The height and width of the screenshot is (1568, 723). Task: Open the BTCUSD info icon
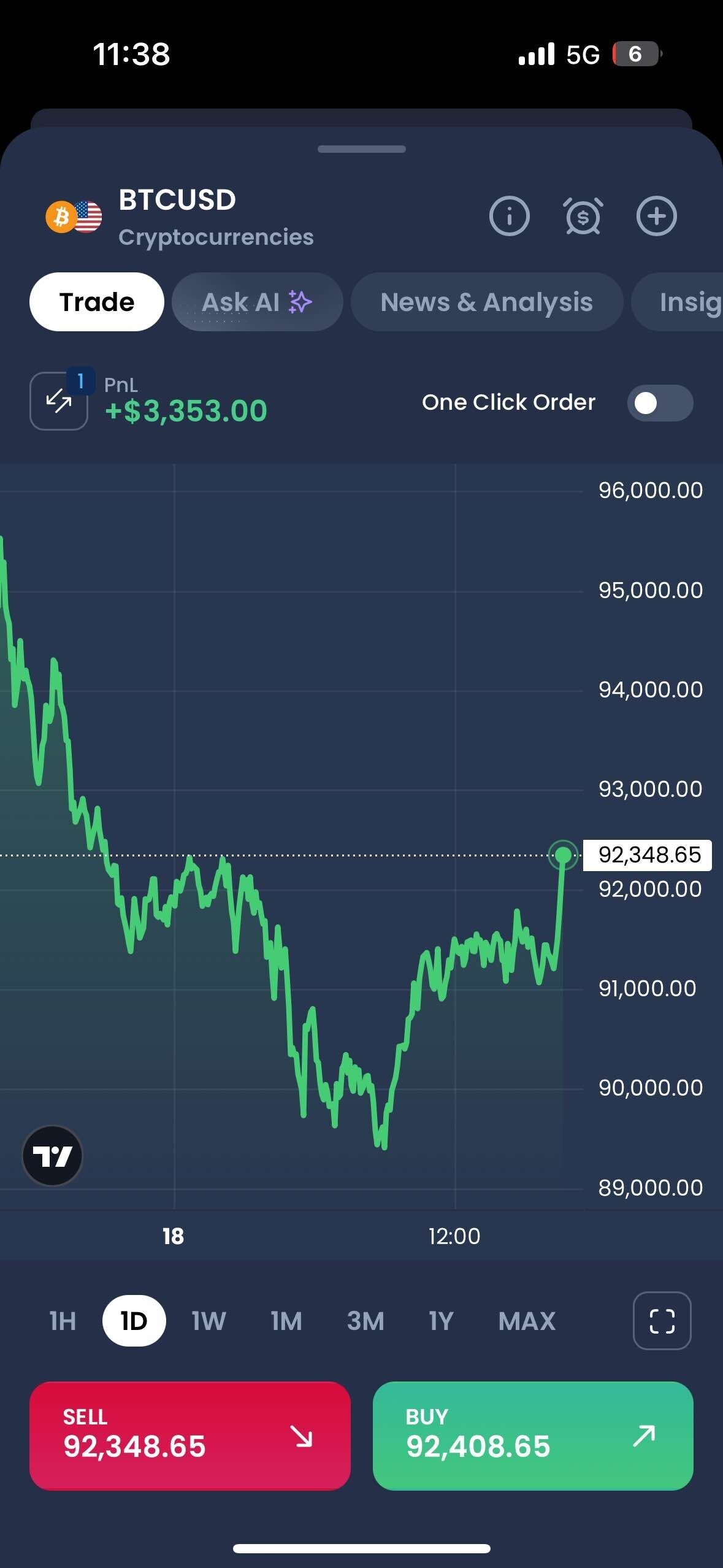[x=509, y=216]
